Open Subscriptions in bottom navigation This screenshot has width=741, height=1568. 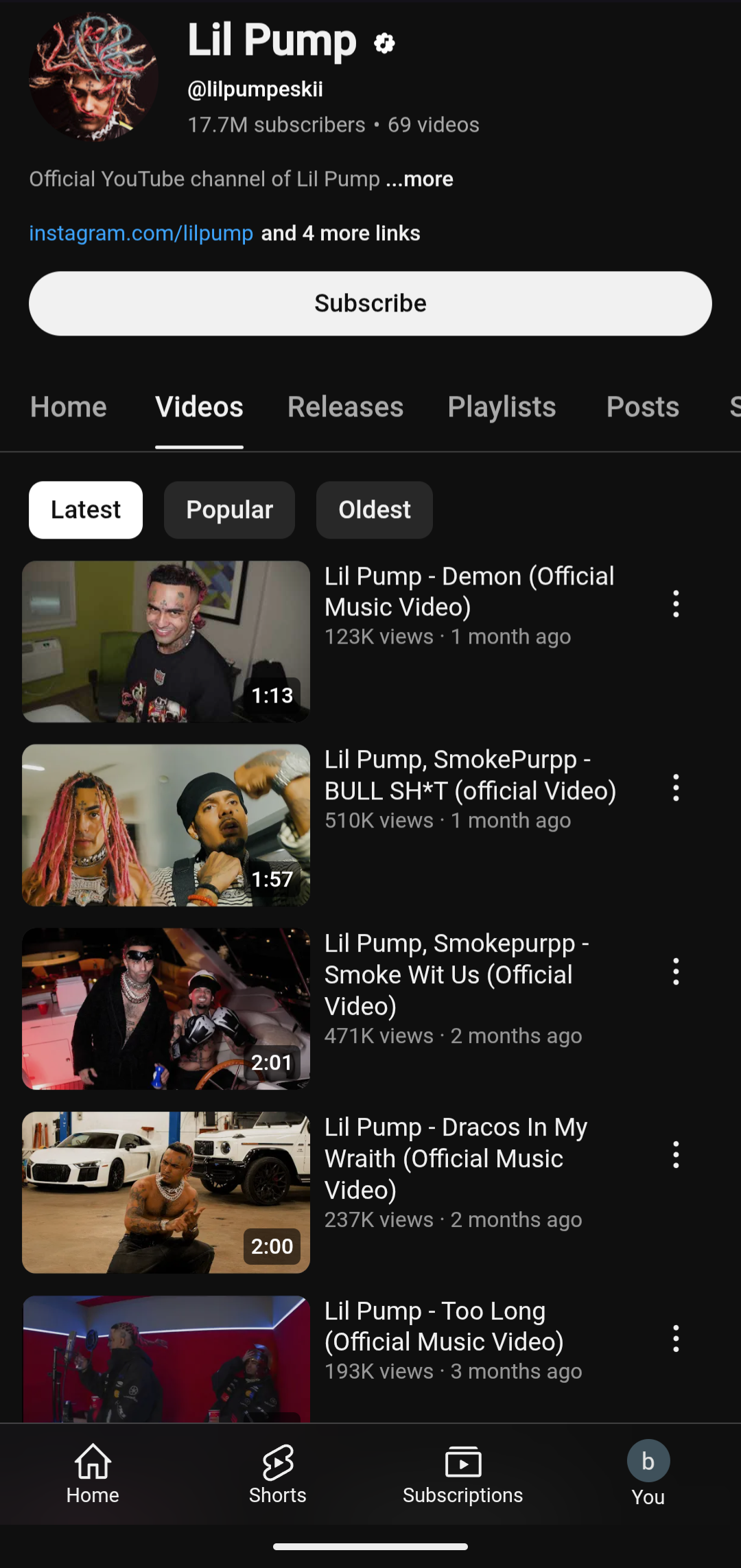coord(463,1474)
